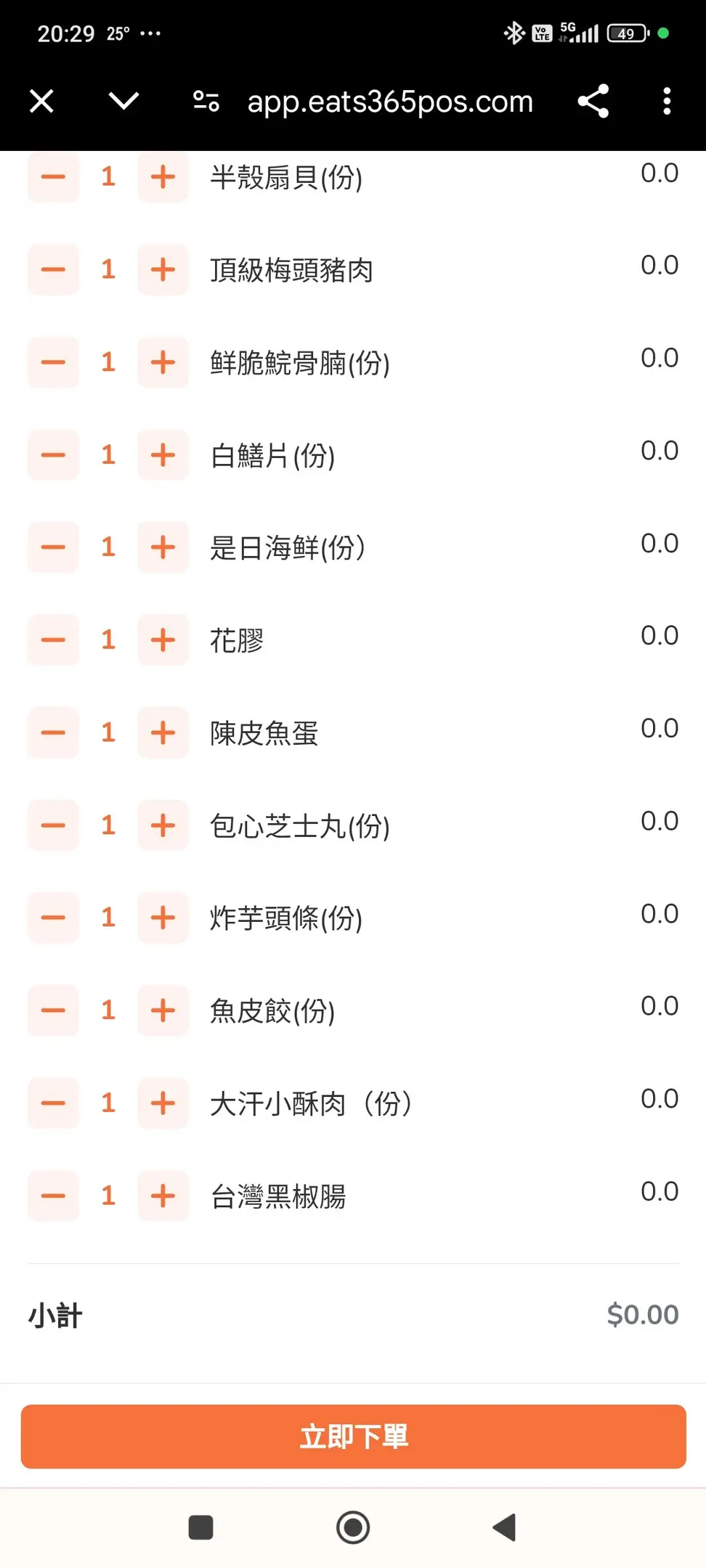Increase quantity of 是日海鮮(份)

(163, 547)
